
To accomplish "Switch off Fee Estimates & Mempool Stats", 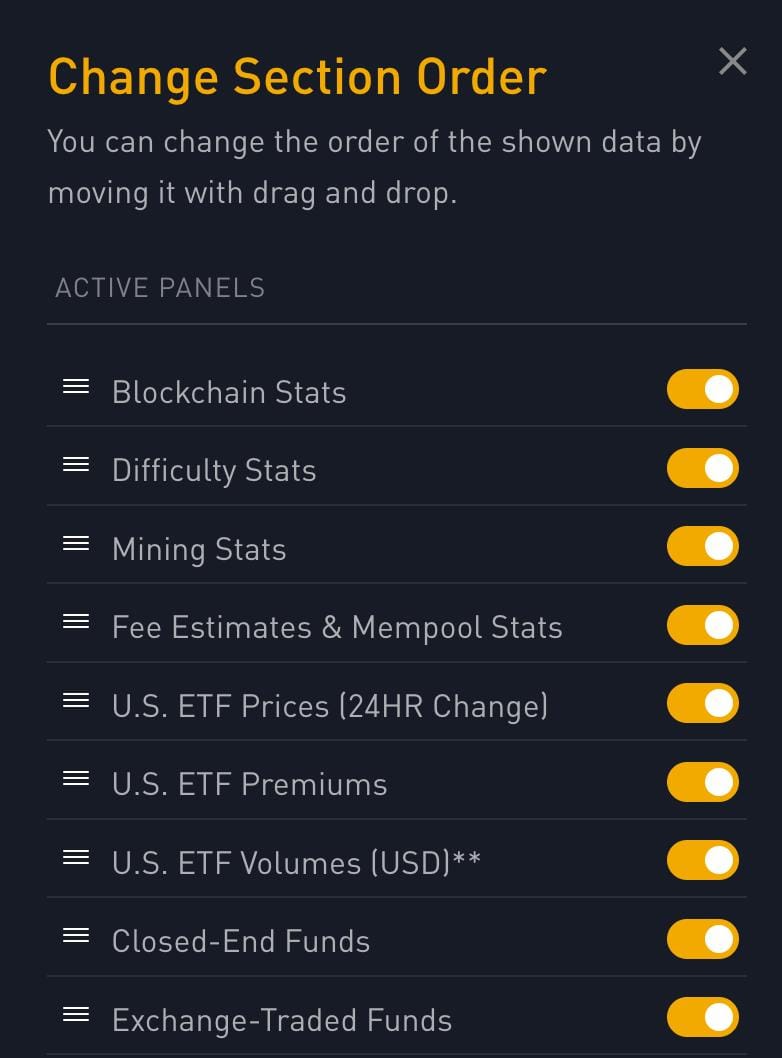I will [703, 625].
